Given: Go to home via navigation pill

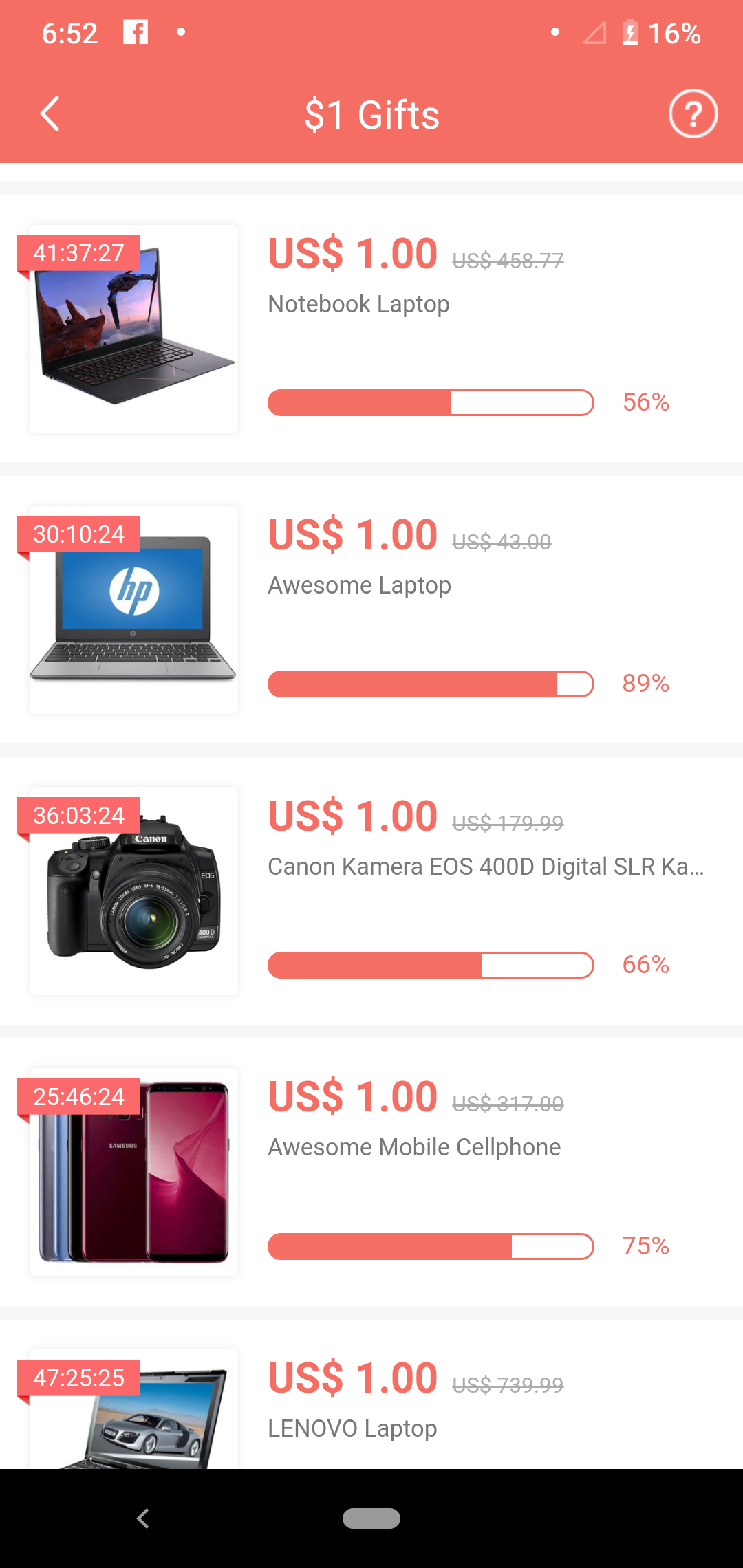Looking at the screenshot, I should pyautogui.click(x=371, y=1518).
